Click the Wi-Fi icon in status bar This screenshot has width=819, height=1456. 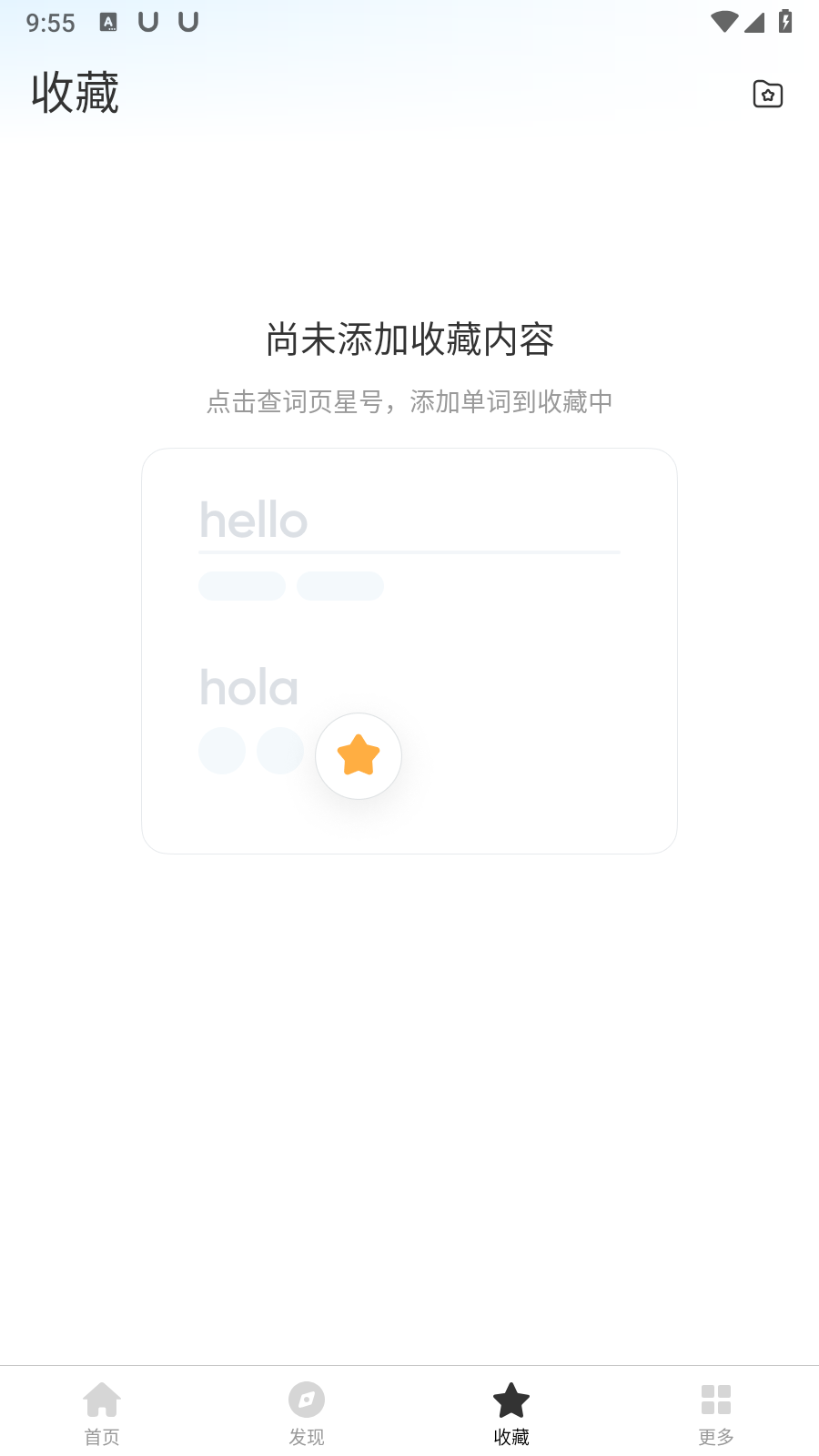coord(724,22)
